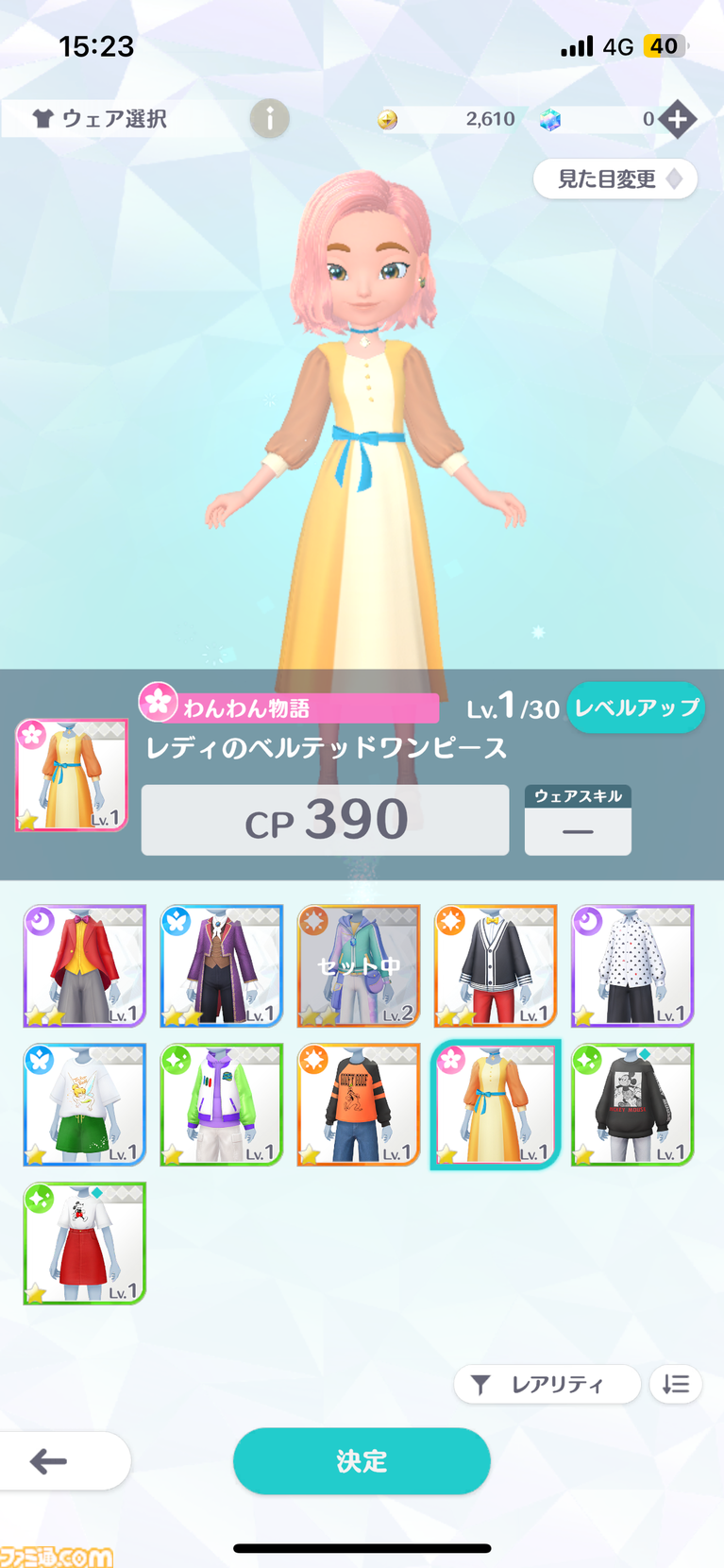Tap the レベルアップ button
The height and width of the screenshot is (1568, 724).
click(635, 708)
